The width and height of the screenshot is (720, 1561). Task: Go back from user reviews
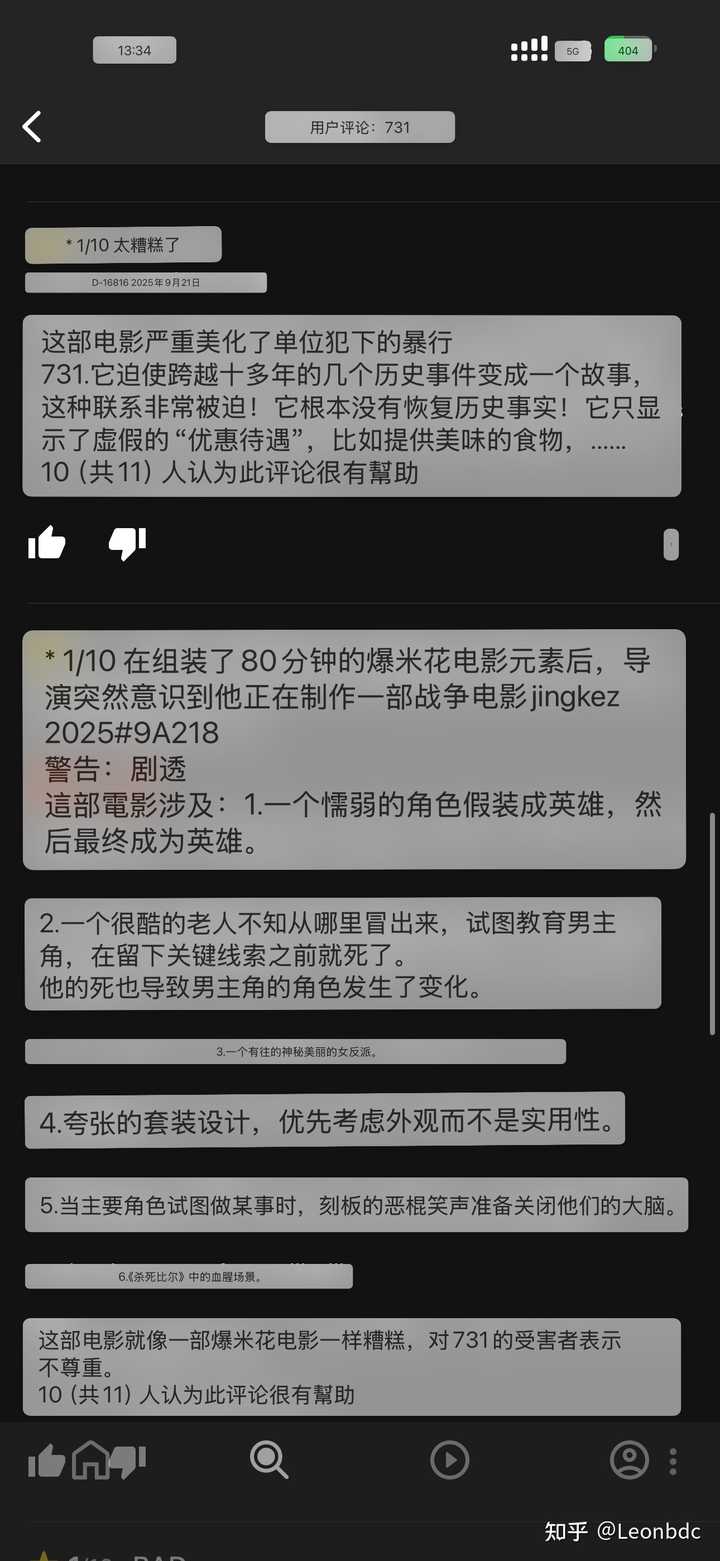tap(32, 127)
